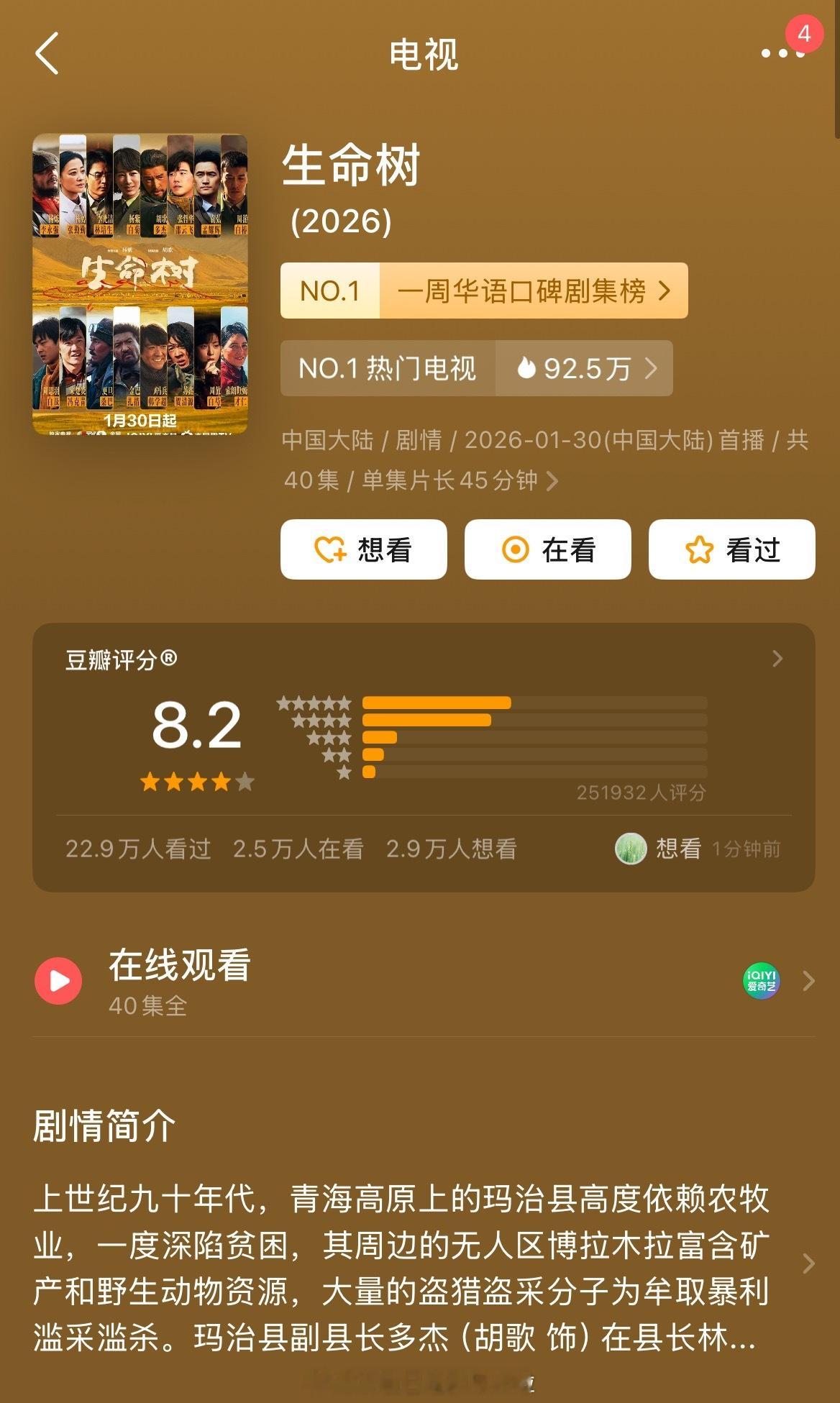Tap the flame icon showing 92.5万 heat
The height and width of the screenshot is (1403, 840).
point(528,369)
